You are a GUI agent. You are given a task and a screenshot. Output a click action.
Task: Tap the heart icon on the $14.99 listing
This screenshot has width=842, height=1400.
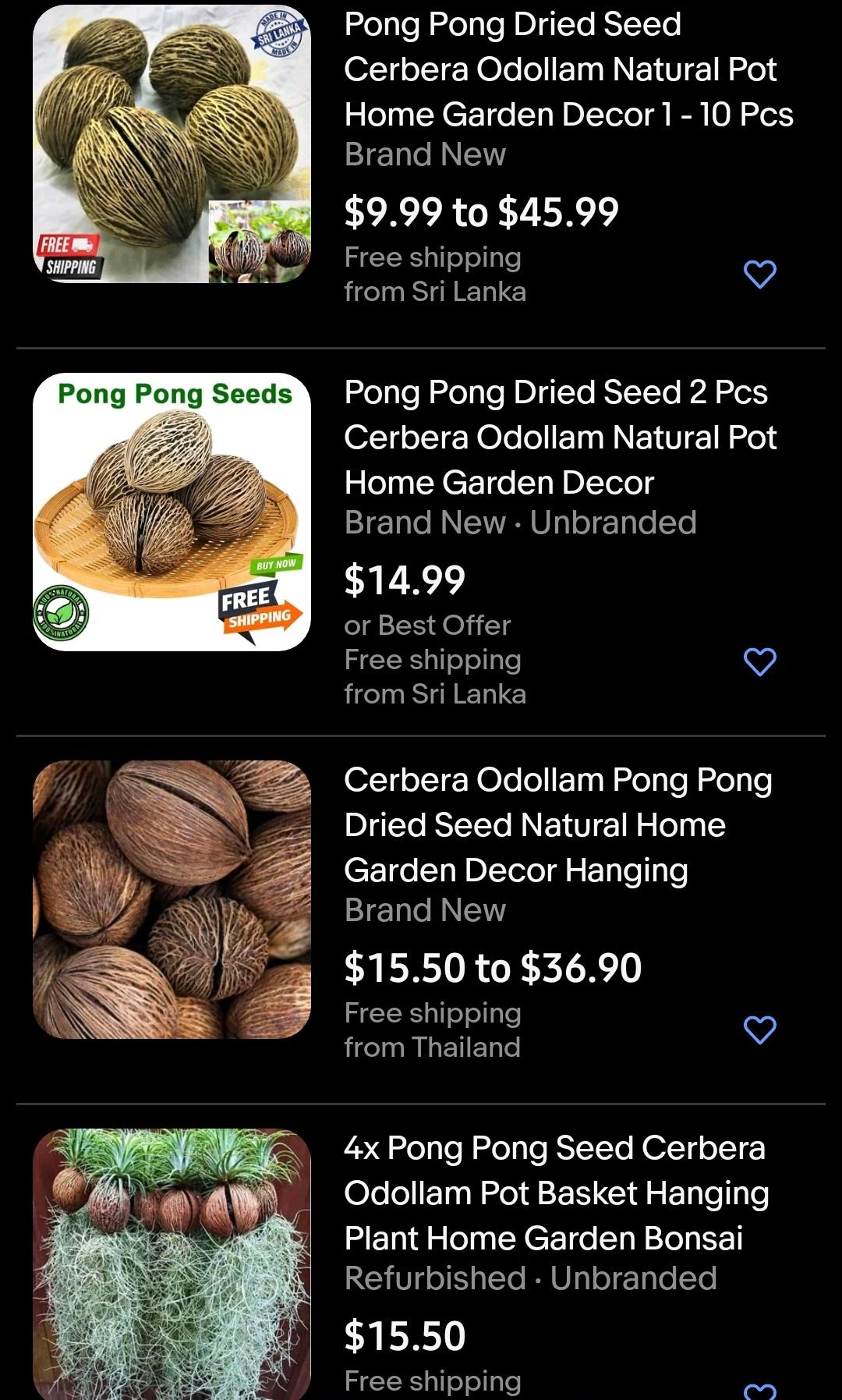[759, 661]
